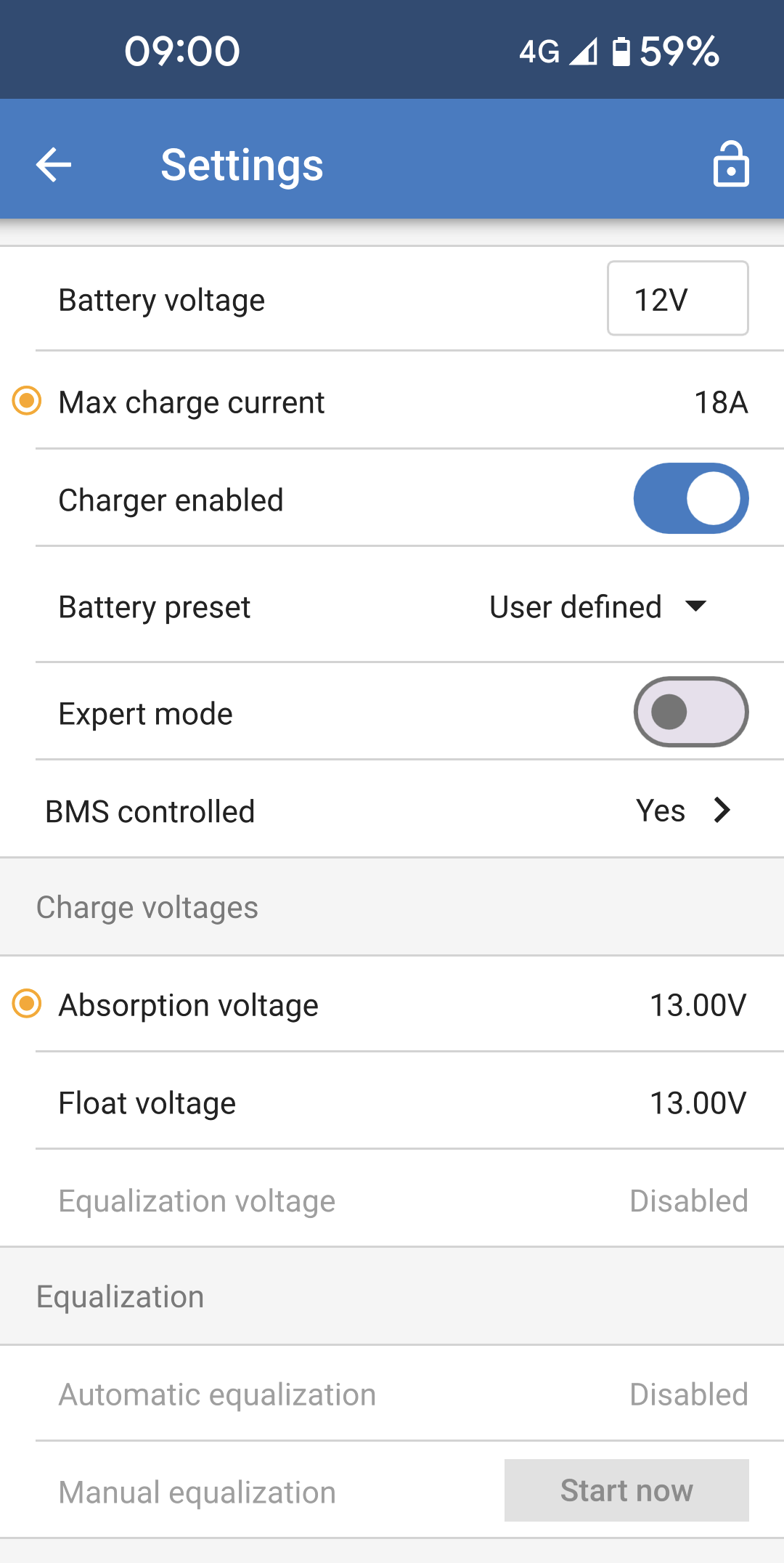Open the Float voltage setting

[392, 1103]
